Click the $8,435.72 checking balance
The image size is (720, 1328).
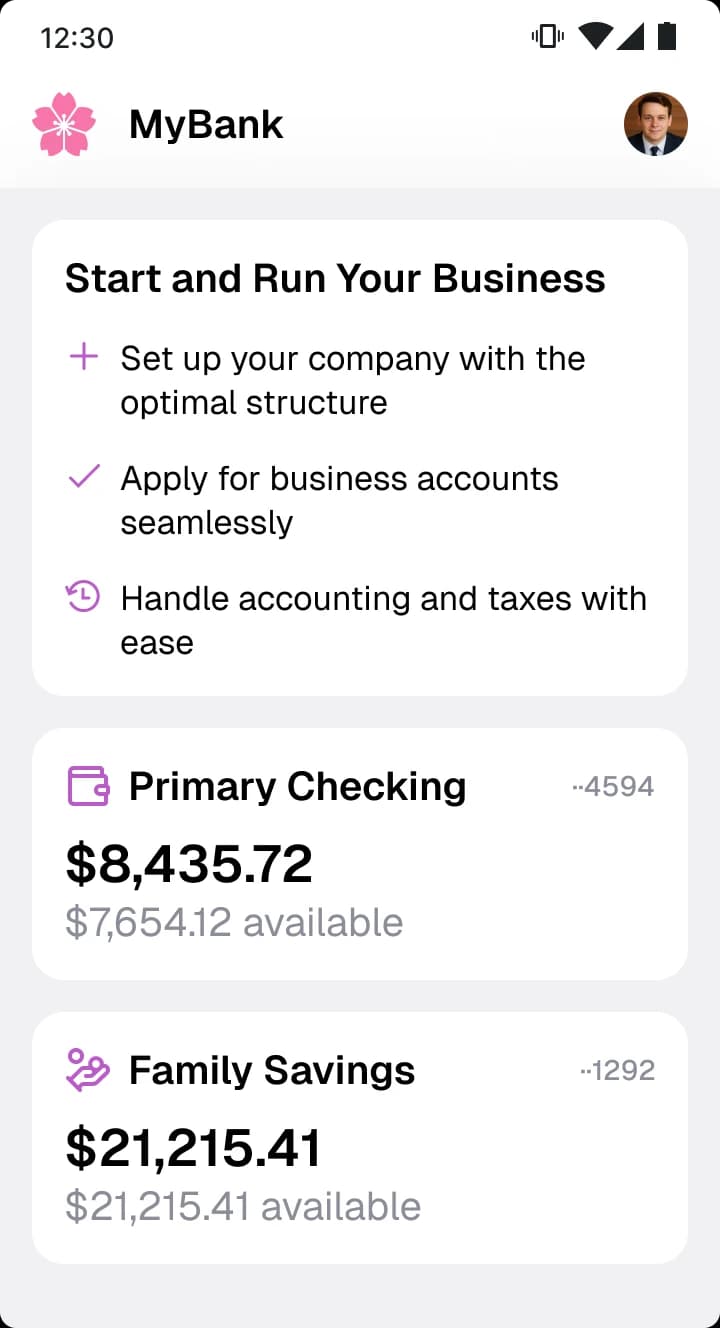[189, 862]
